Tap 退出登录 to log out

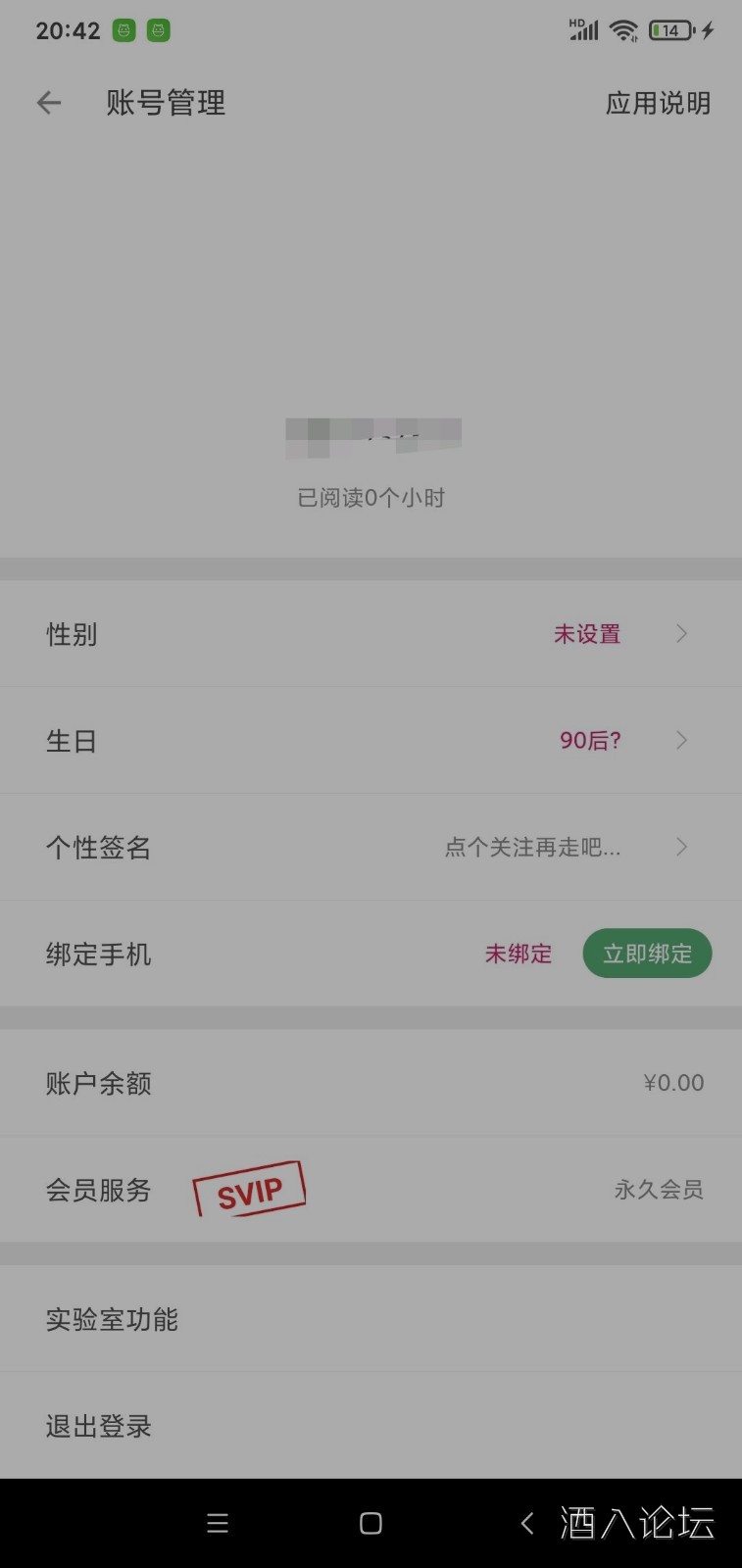[x=371, y=1426]
